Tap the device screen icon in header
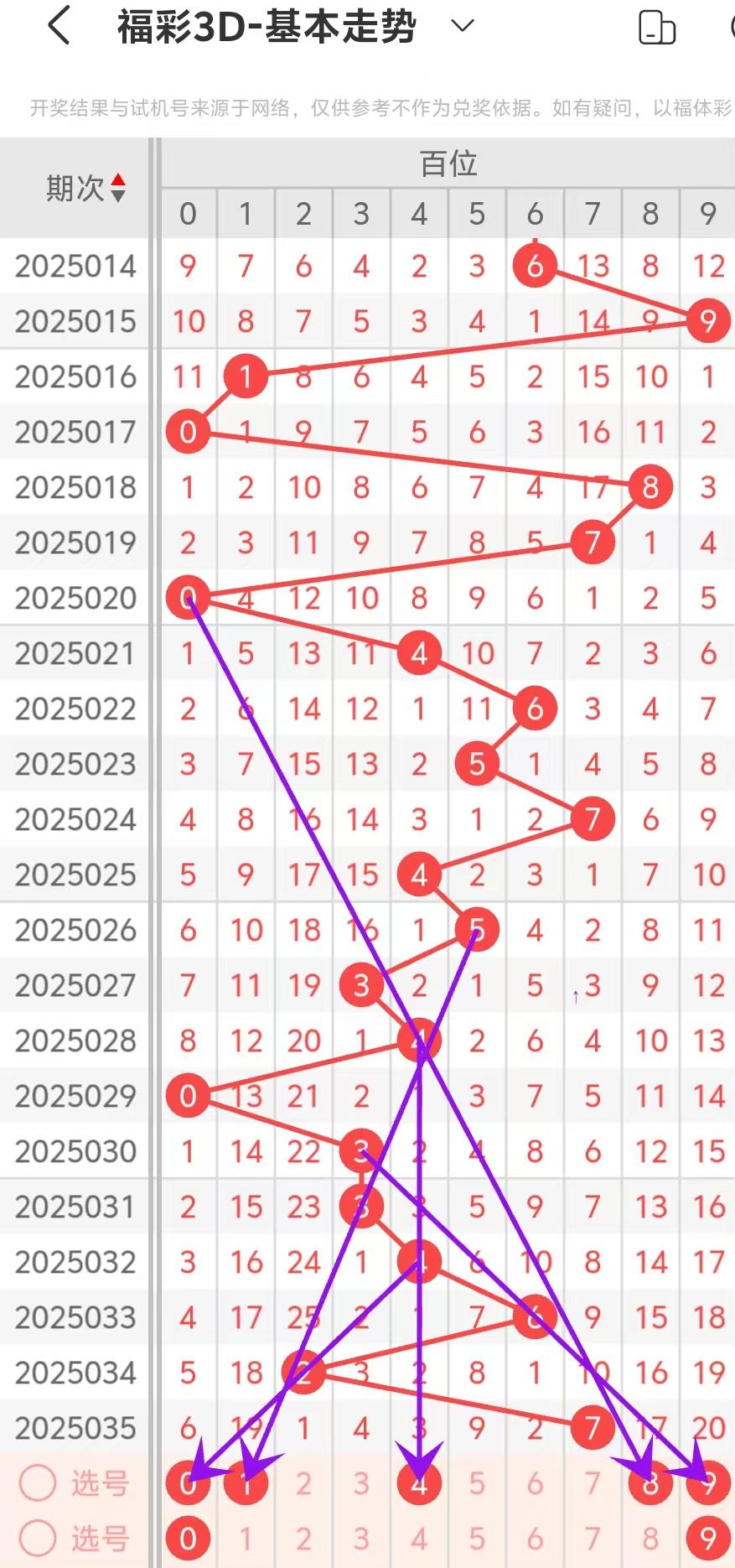 pyautogui.click(x=656, y=28)
